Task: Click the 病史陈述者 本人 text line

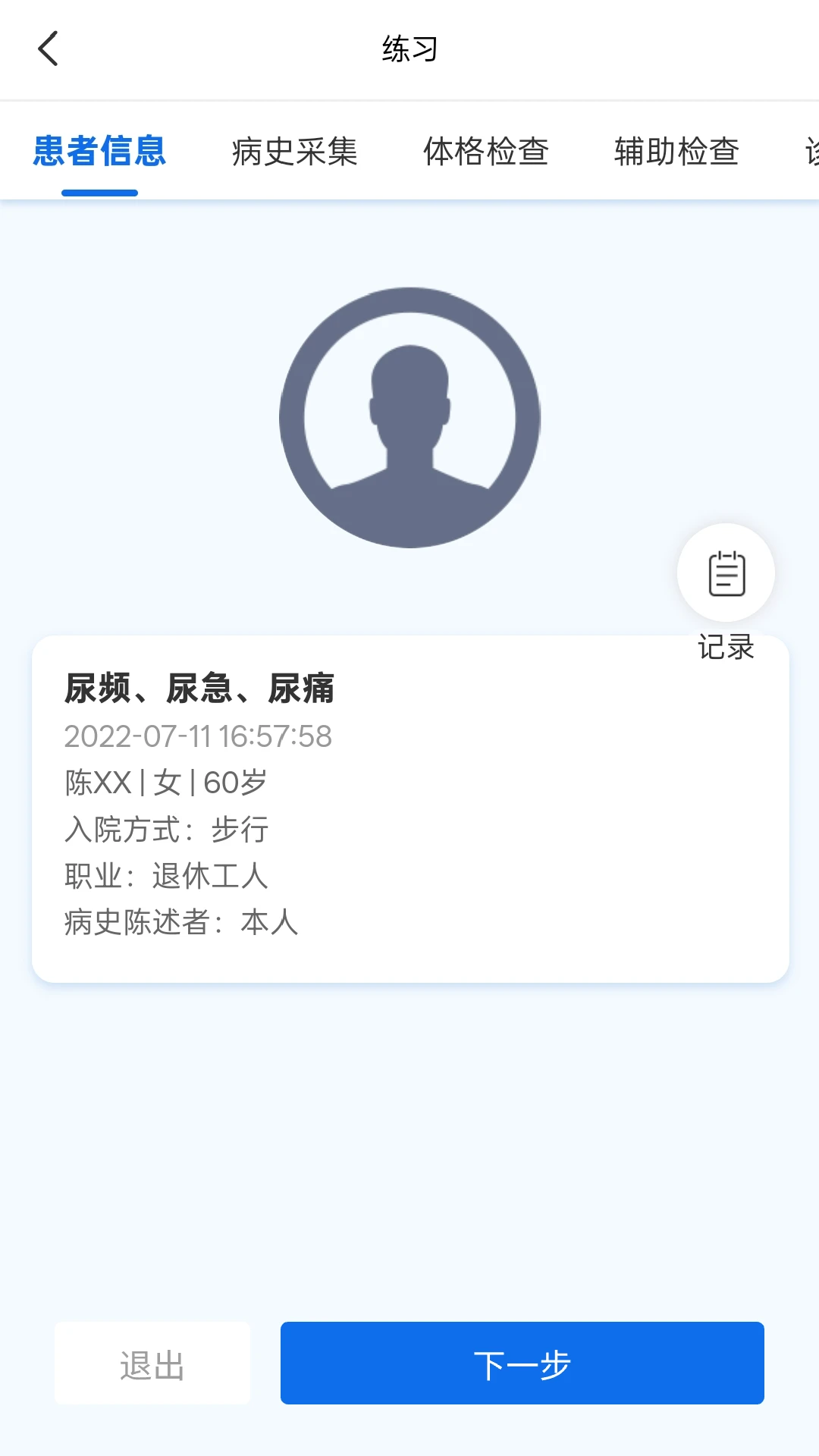Action: click(x=180, y=922)
